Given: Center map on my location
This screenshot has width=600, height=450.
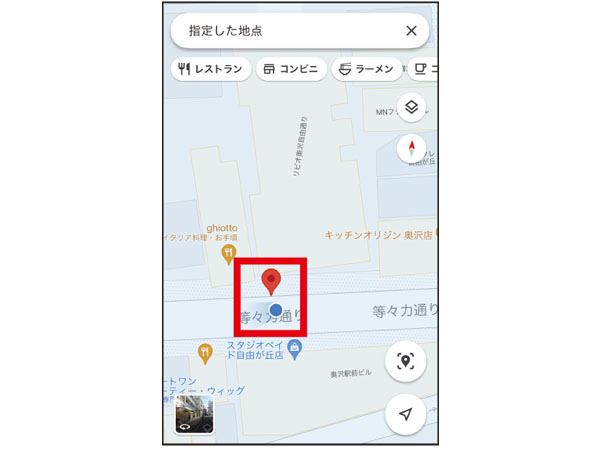Looking at the screenshot, I should tap(405, 415).
